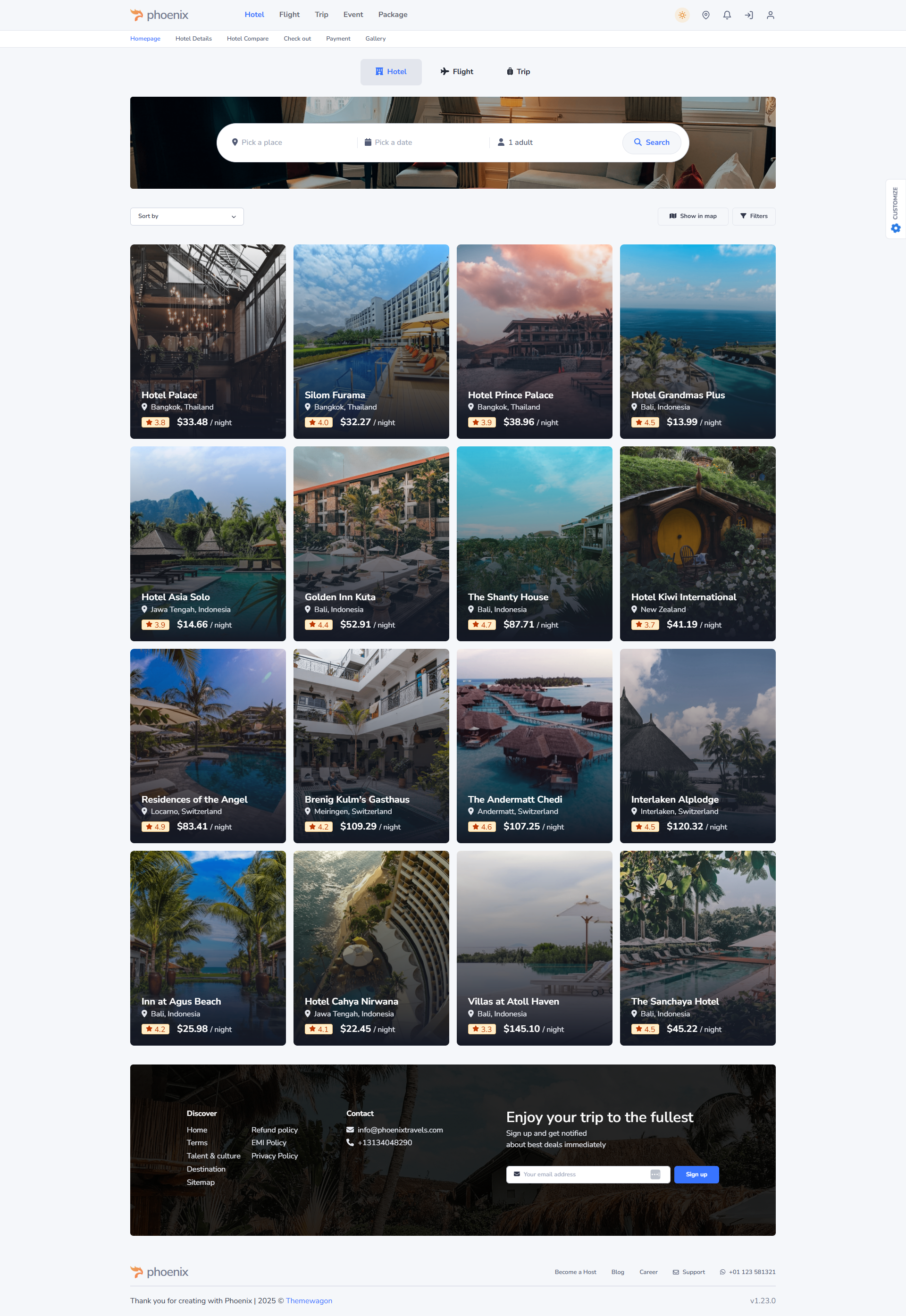The width and height of the screenshot is (906, 1316).
Task: Hit the Search button
Action: tap(651, 142)
